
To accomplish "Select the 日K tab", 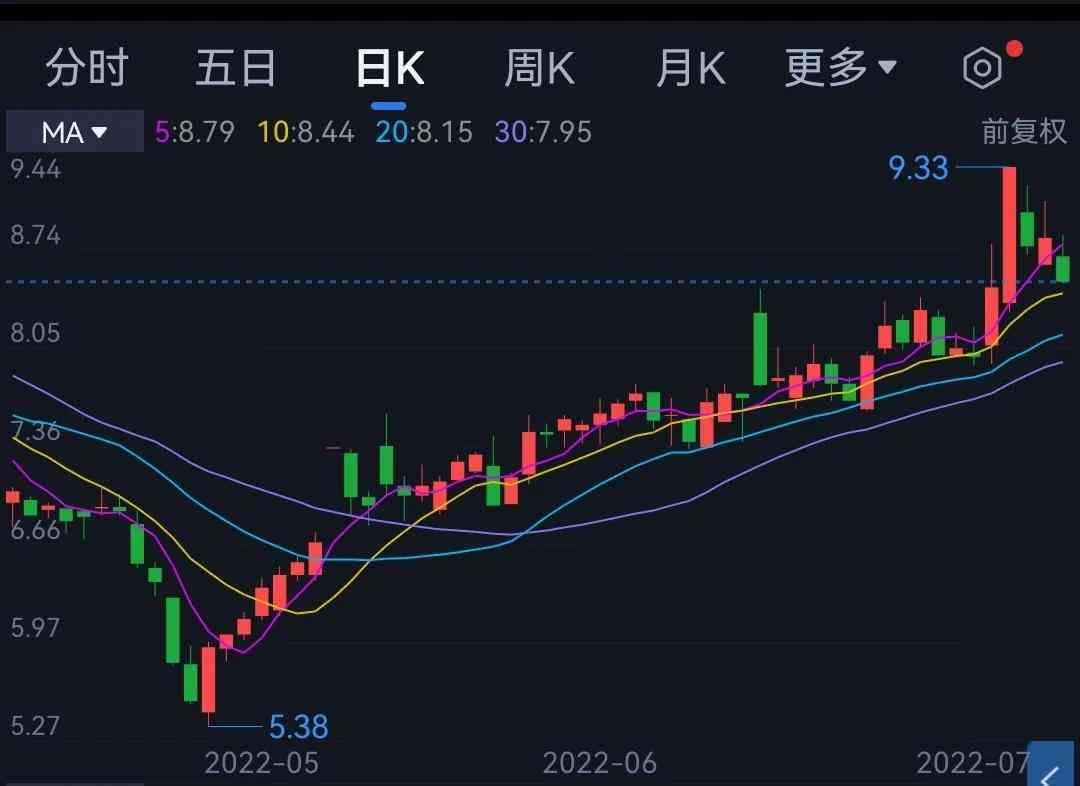I will tap(389, 68).
